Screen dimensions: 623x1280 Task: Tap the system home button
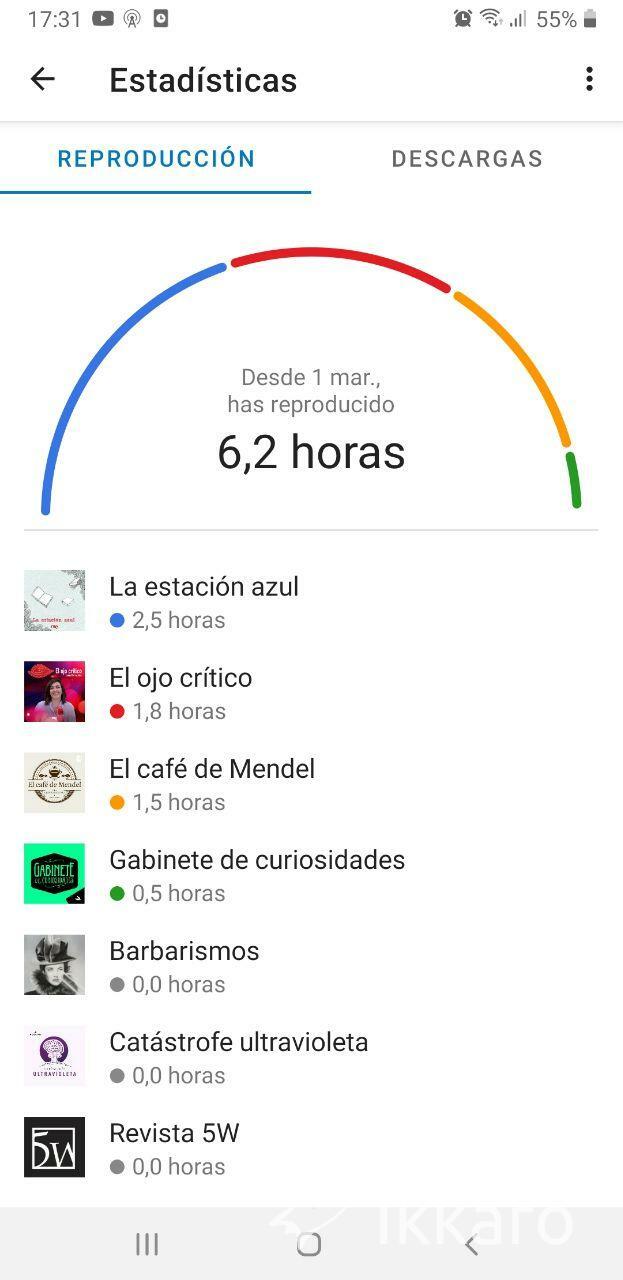[x=310, y=1244]
